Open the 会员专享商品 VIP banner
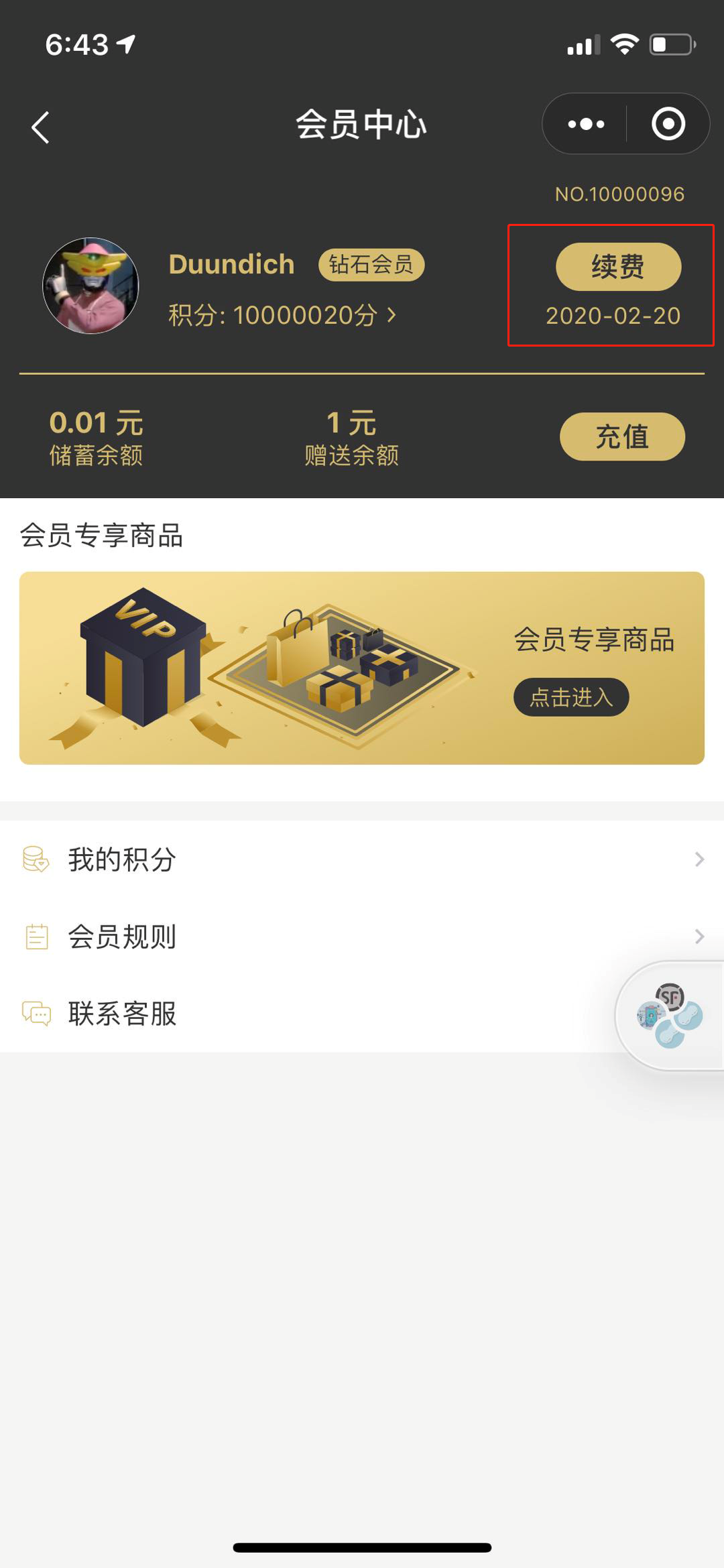The height and width of the screenshot is (1568, 724). pos(361,668)
